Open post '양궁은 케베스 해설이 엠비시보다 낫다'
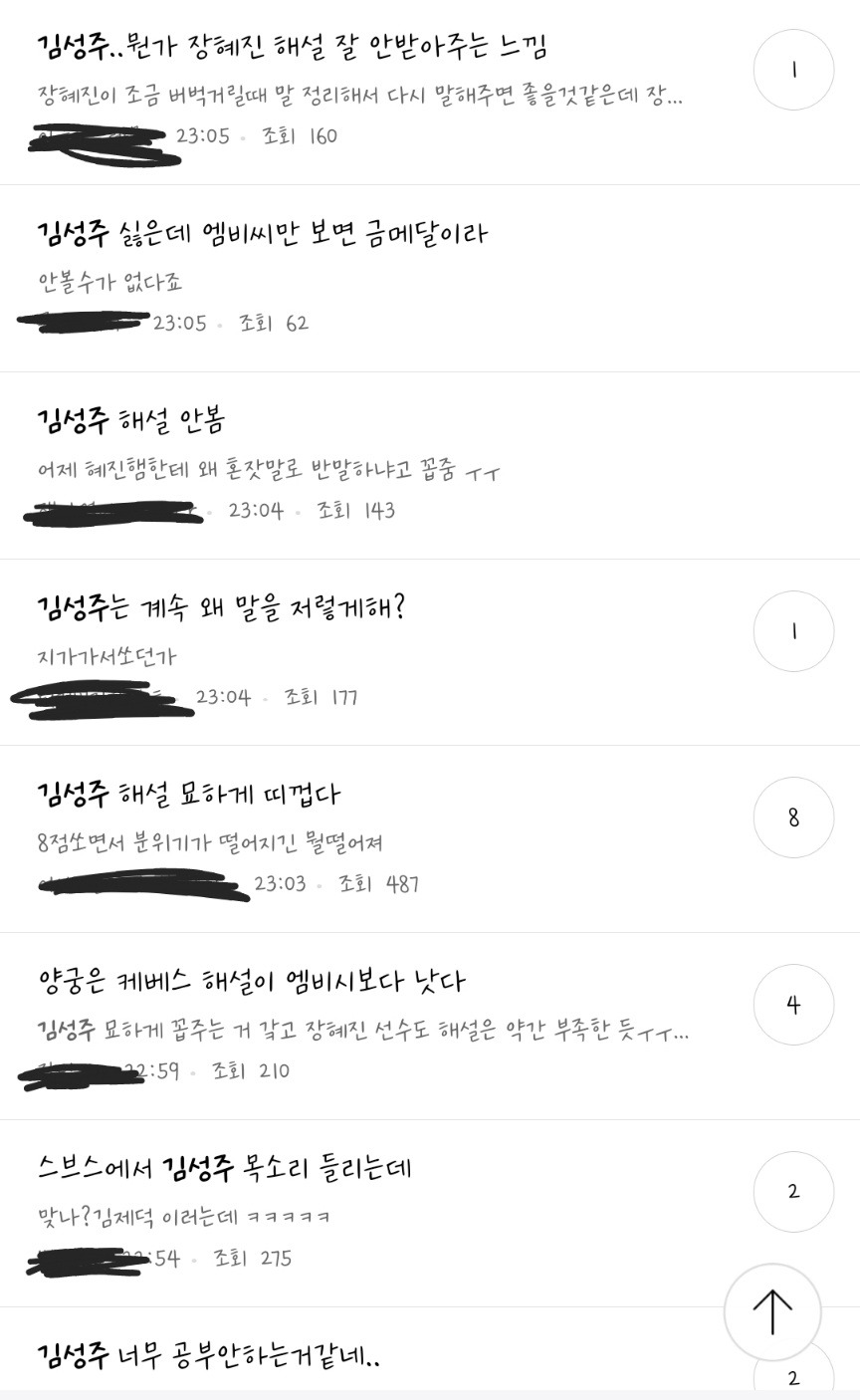Viewport: 860px width, 1400px height. pos(251,982)
